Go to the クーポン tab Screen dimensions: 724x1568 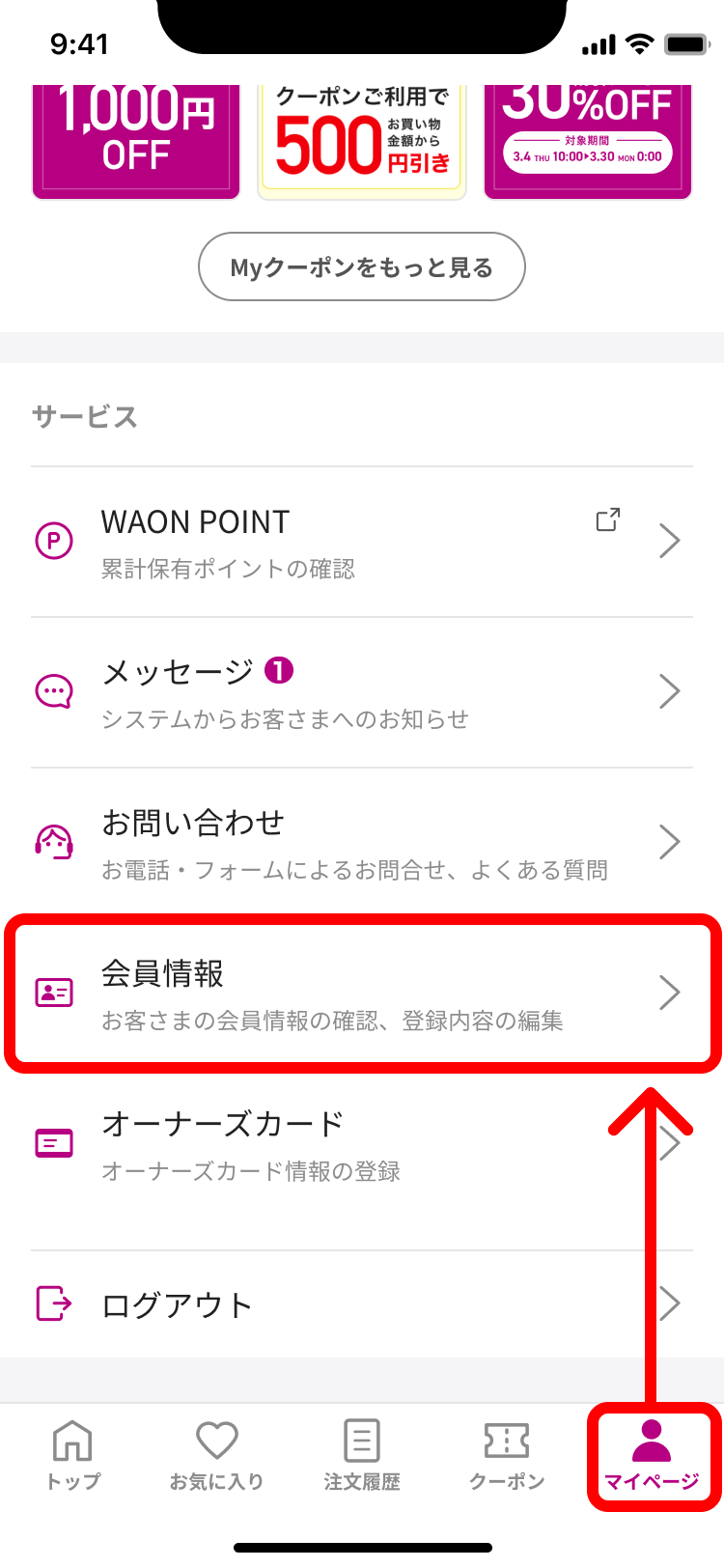click(x=507, y=1455)
